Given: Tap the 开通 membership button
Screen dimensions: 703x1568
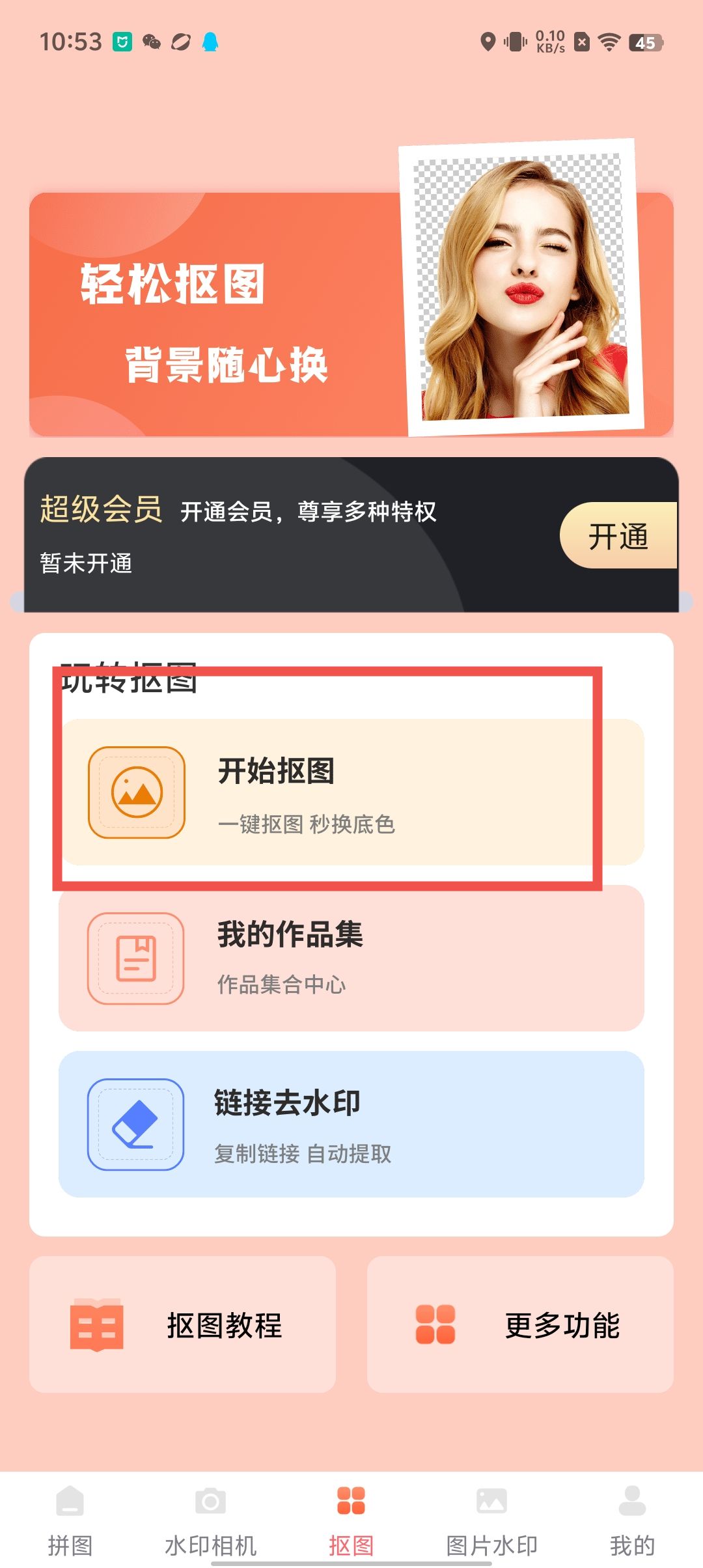Looking at the screenshot, I should (618, 536).
